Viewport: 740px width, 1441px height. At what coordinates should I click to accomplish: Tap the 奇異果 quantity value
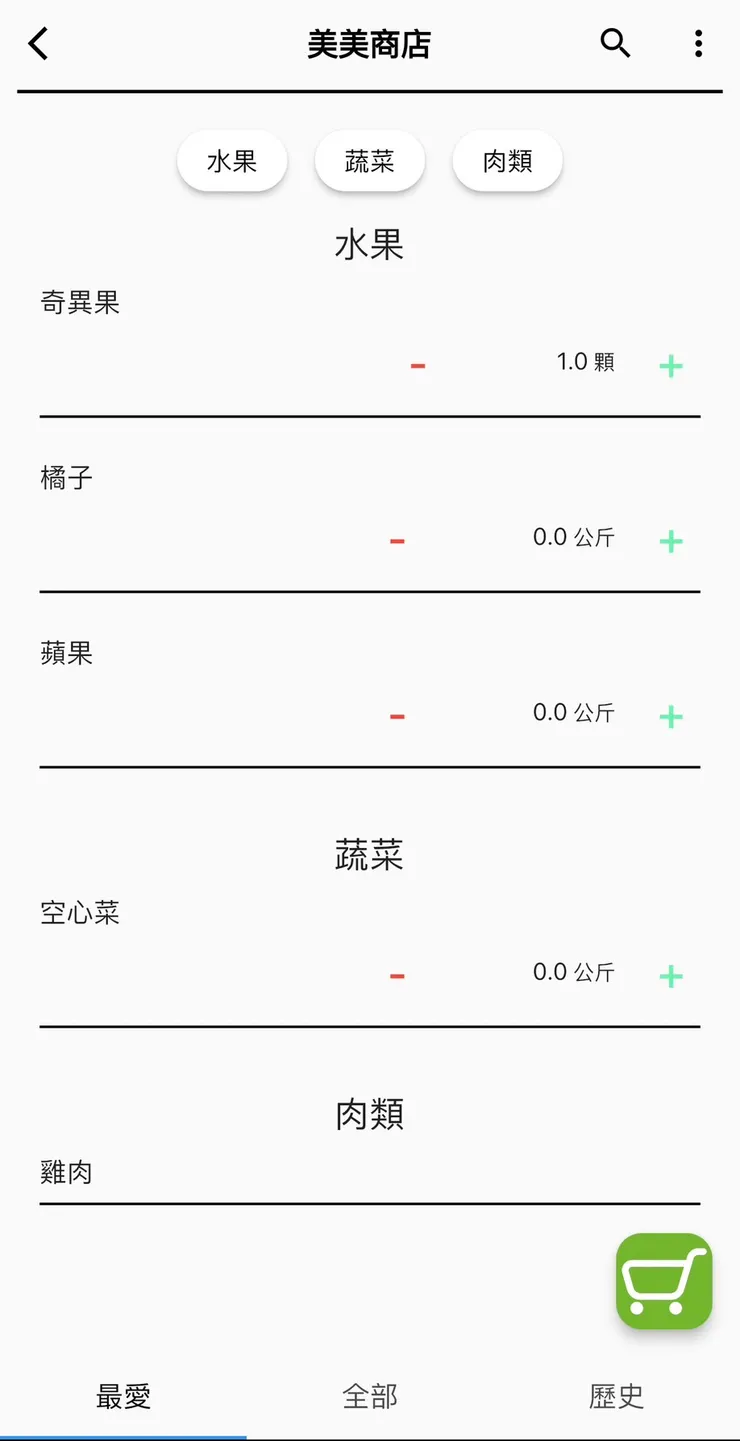583,362
